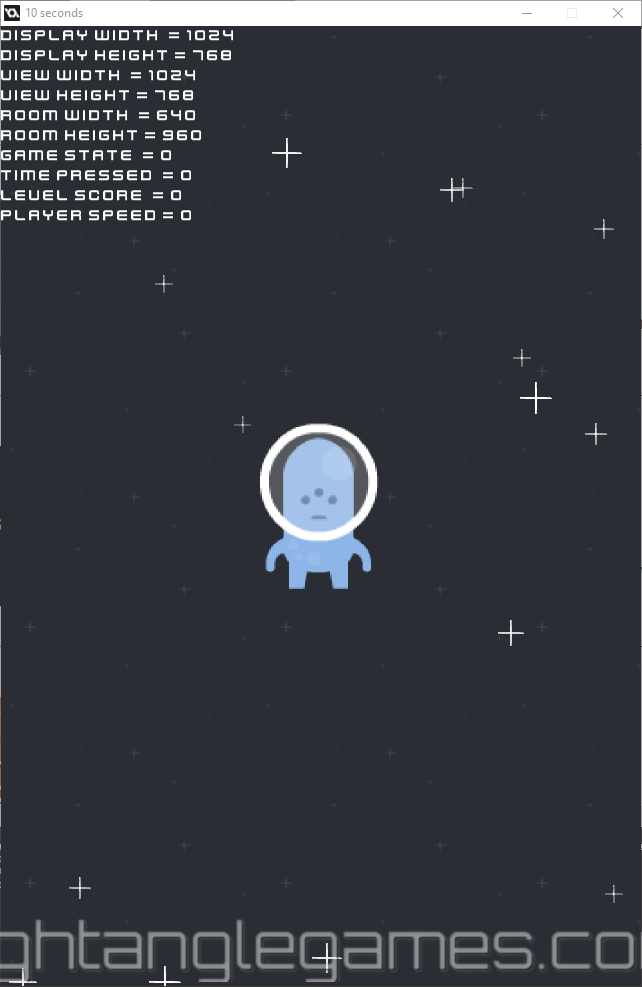Minimize the game window
Screen dimensions: 642x987
coord(527,13)
